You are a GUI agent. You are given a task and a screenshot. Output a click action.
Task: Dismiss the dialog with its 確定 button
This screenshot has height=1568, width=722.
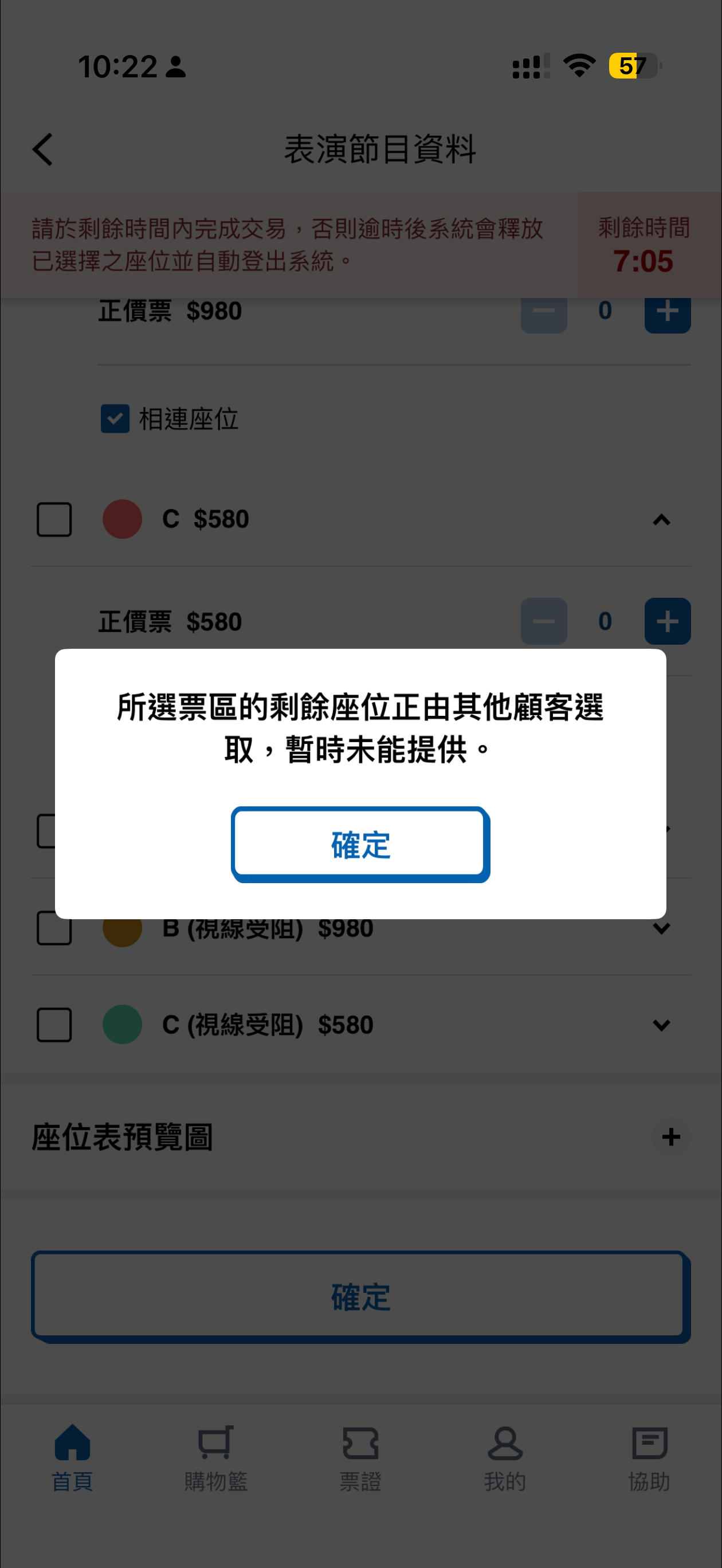click(x=360, y=844)
